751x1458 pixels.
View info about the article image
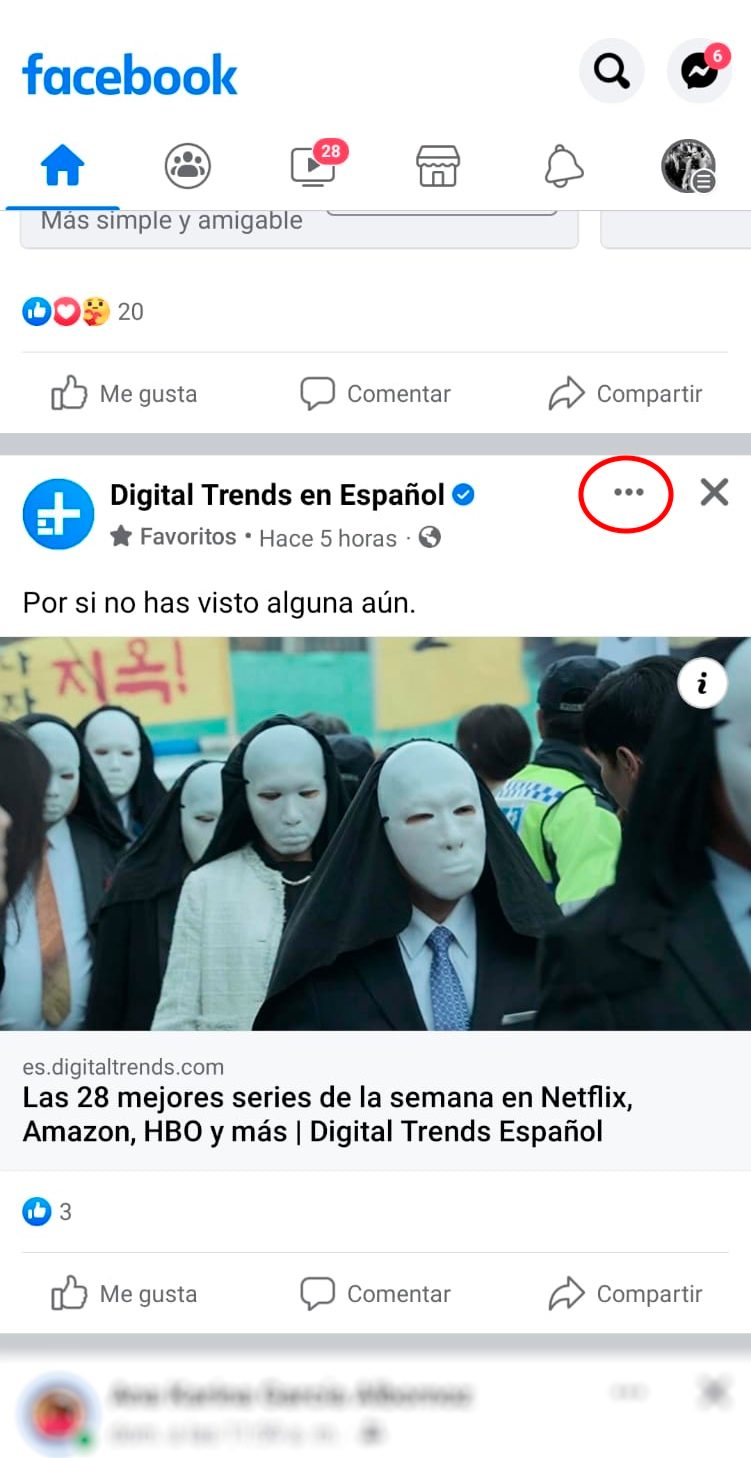702,683
